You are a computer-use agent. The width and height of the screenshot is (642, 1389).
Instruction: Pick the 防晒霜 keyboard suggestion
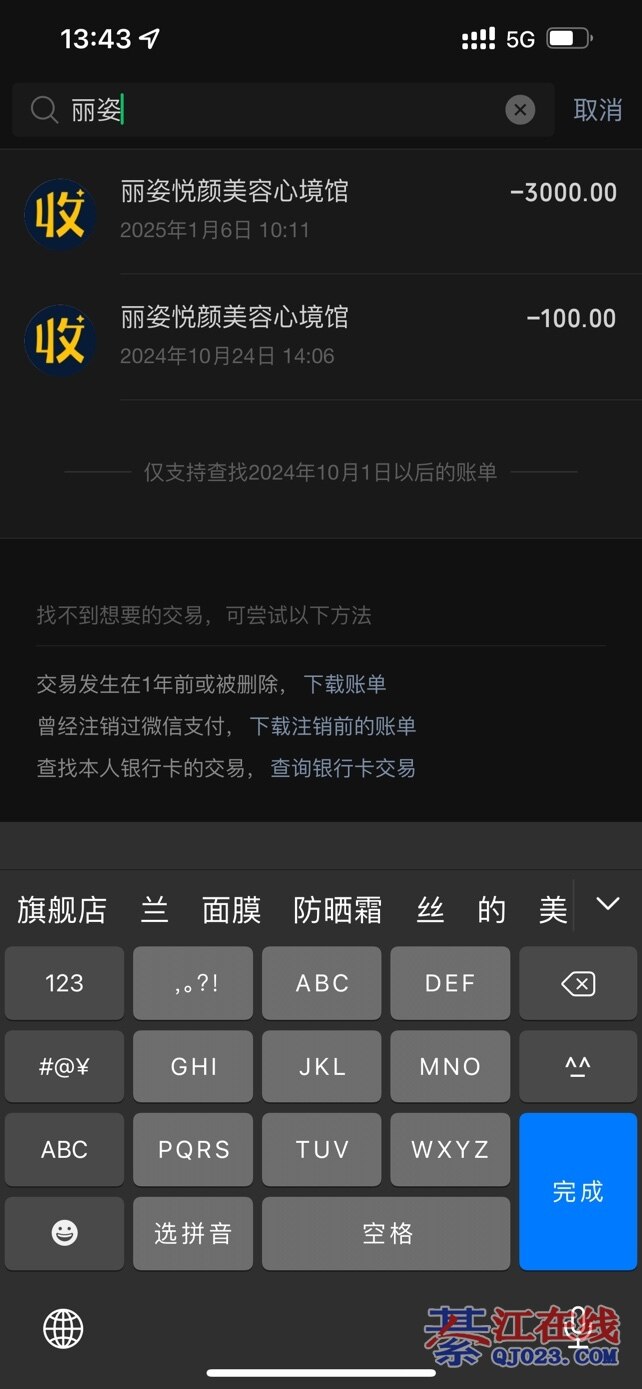pos(338,910)
